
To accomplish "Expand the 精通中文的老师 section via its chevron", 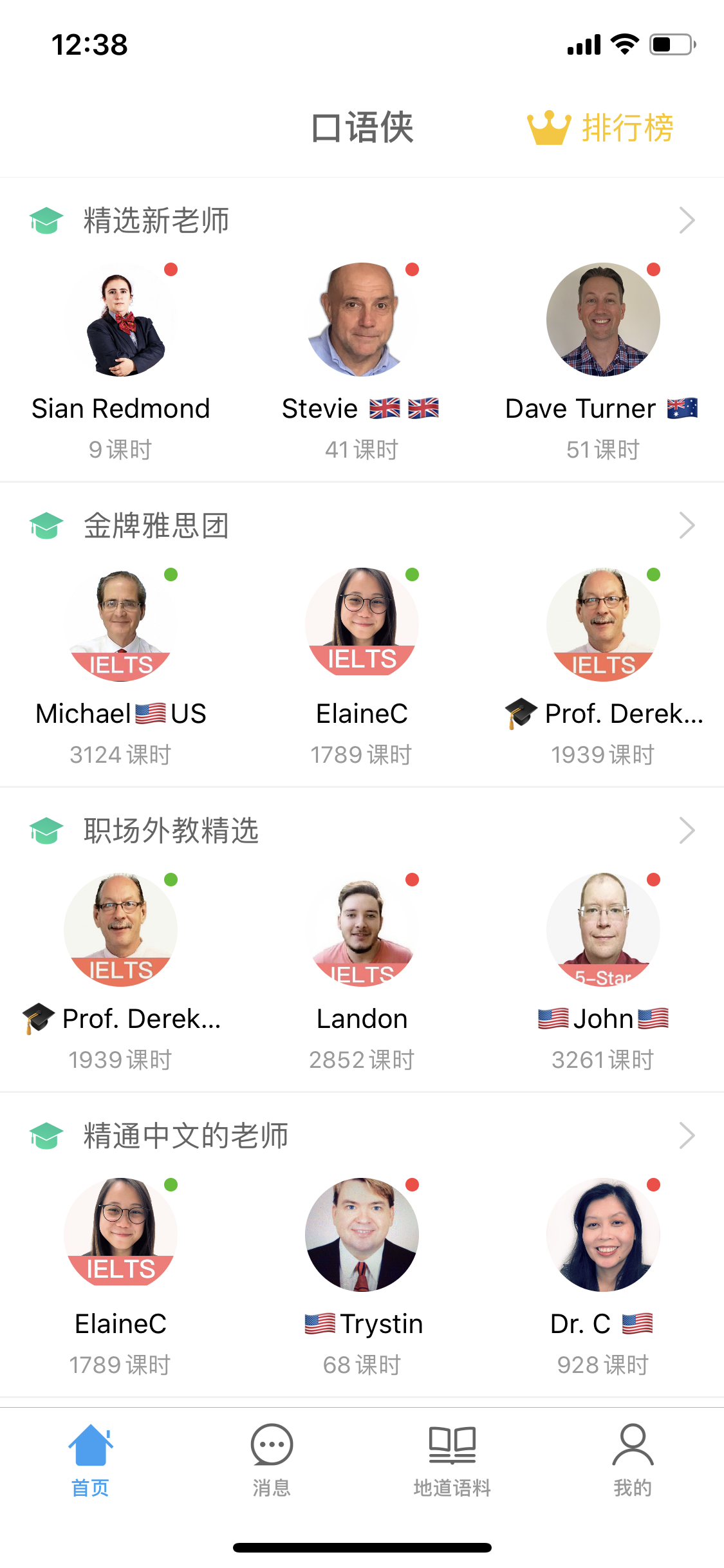I will 687,1135.
